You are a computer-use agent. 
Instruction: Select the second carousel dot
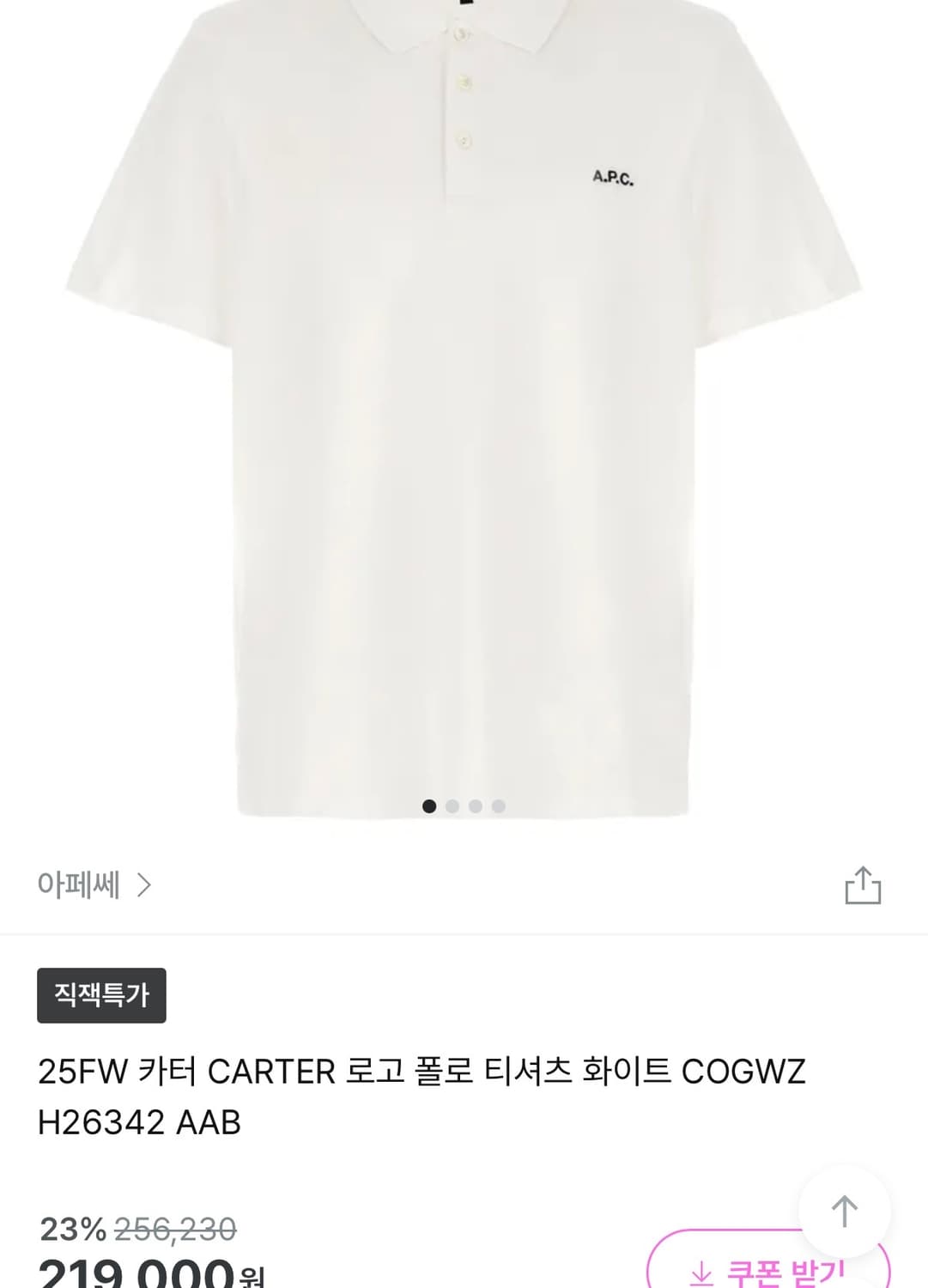coord(453,807)
